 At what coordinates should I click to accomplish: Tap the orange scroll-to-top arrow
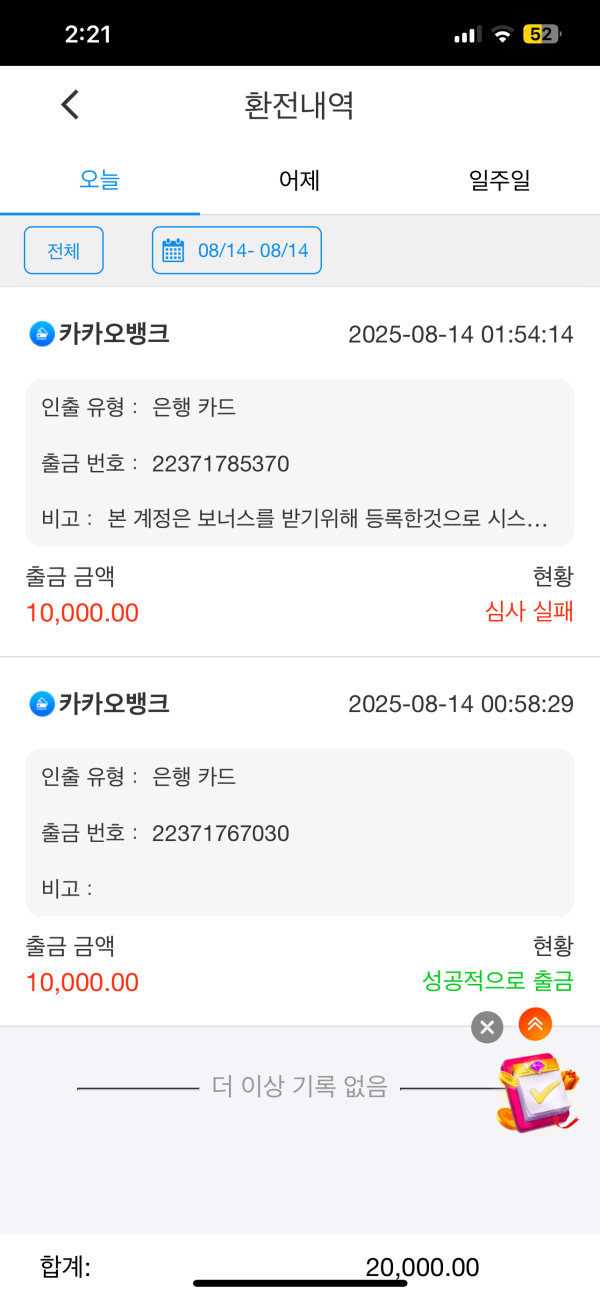tap(535, 1022)
